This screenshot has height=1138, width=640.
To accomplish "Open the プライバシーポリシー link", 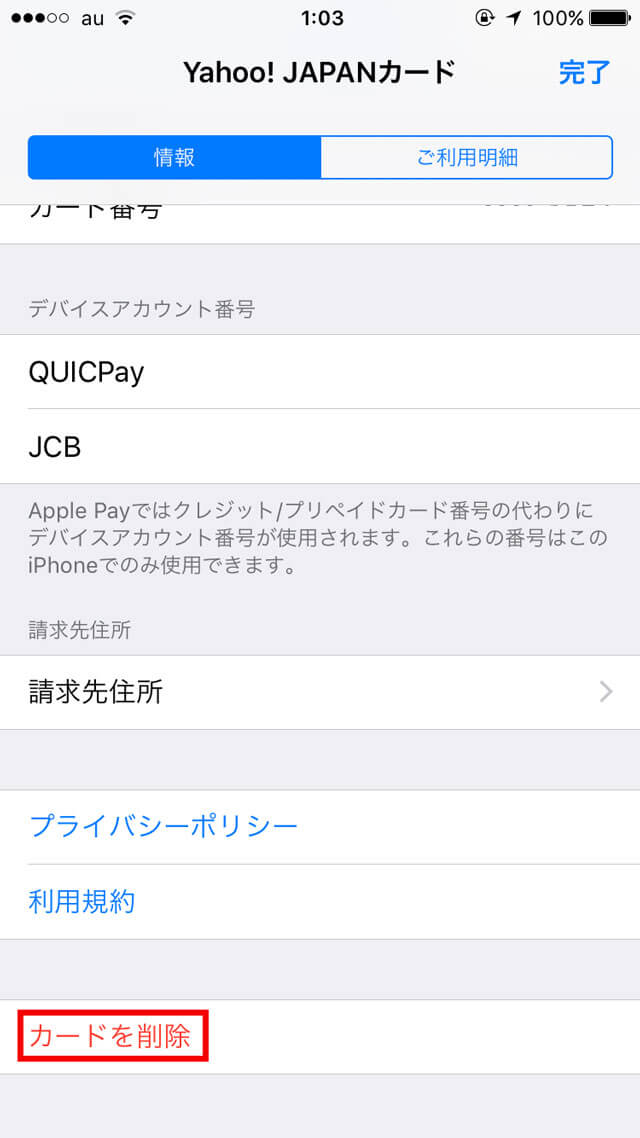I will tap(164, 826).
